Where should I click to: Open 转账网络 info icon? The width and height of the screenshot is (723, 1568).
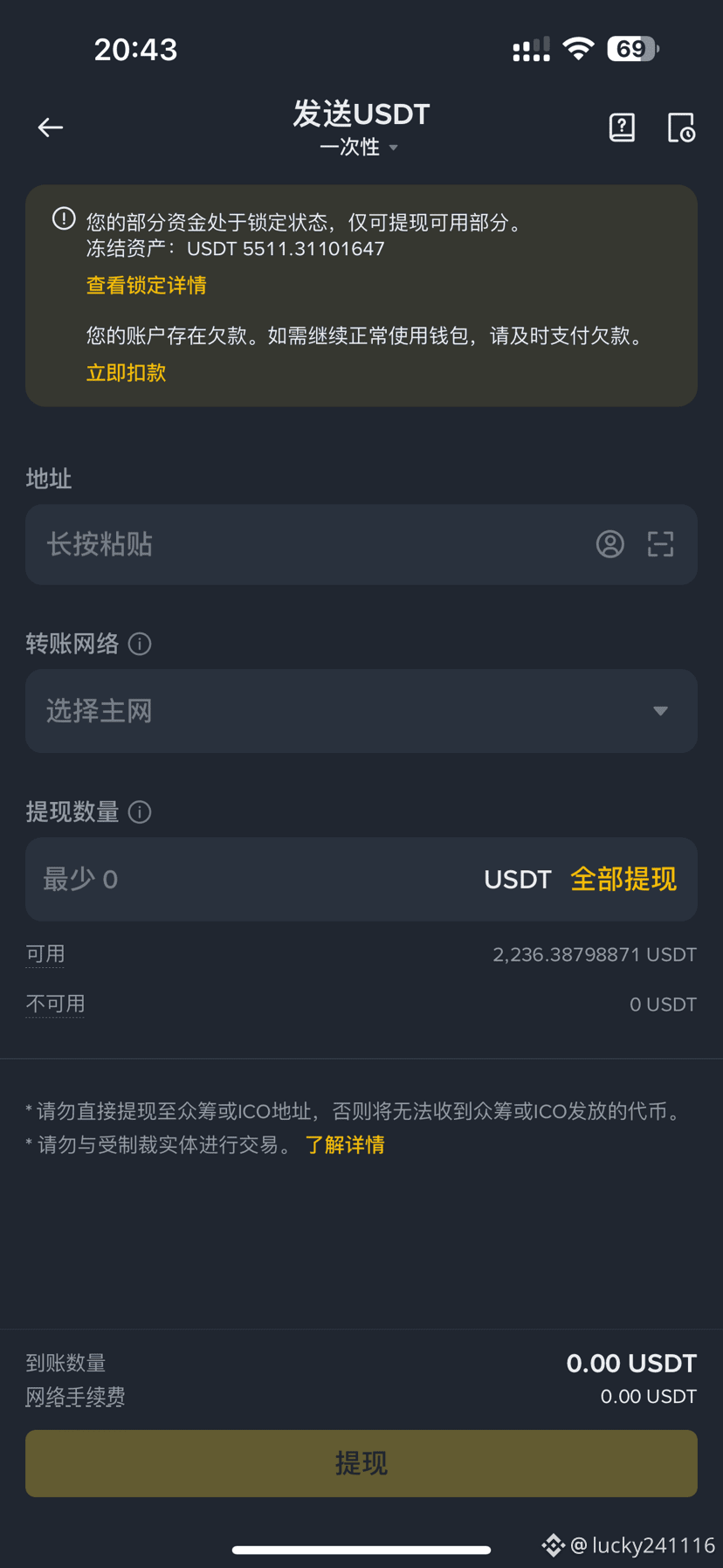tap(140, 645)
